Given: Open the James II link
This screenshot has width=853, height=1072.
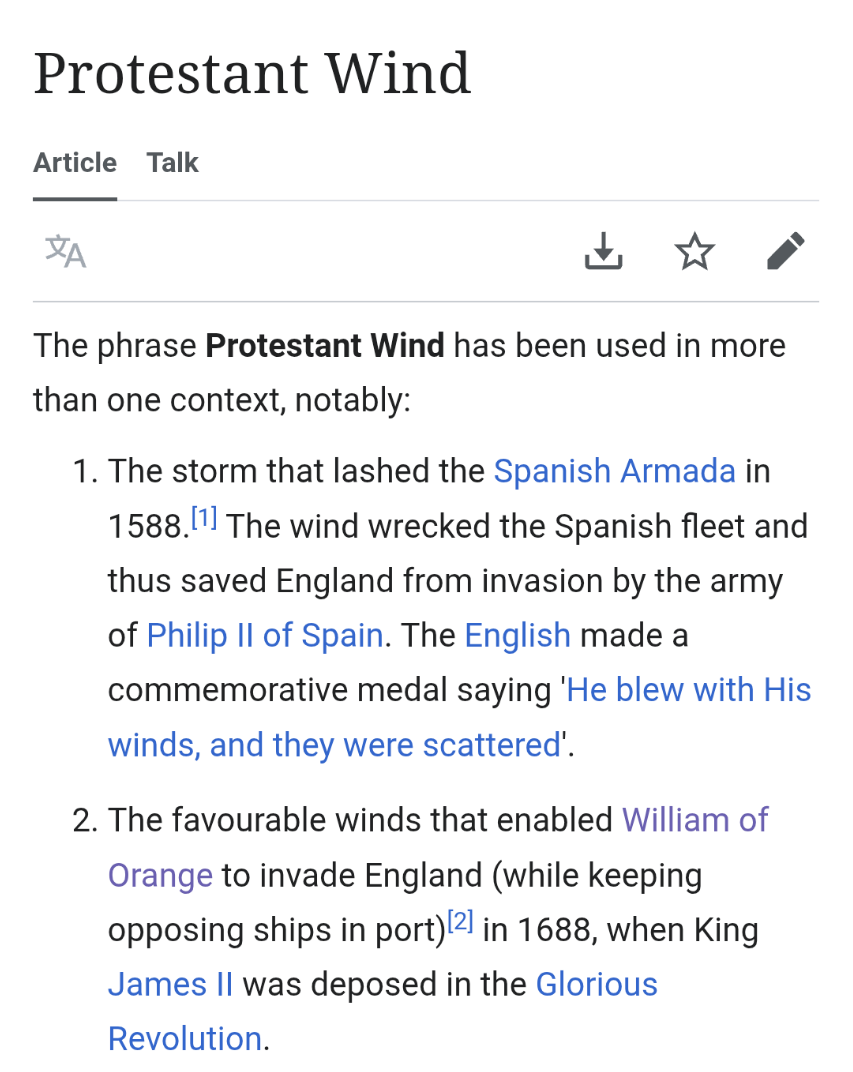Looking at the screenshot, I should 170,985.
